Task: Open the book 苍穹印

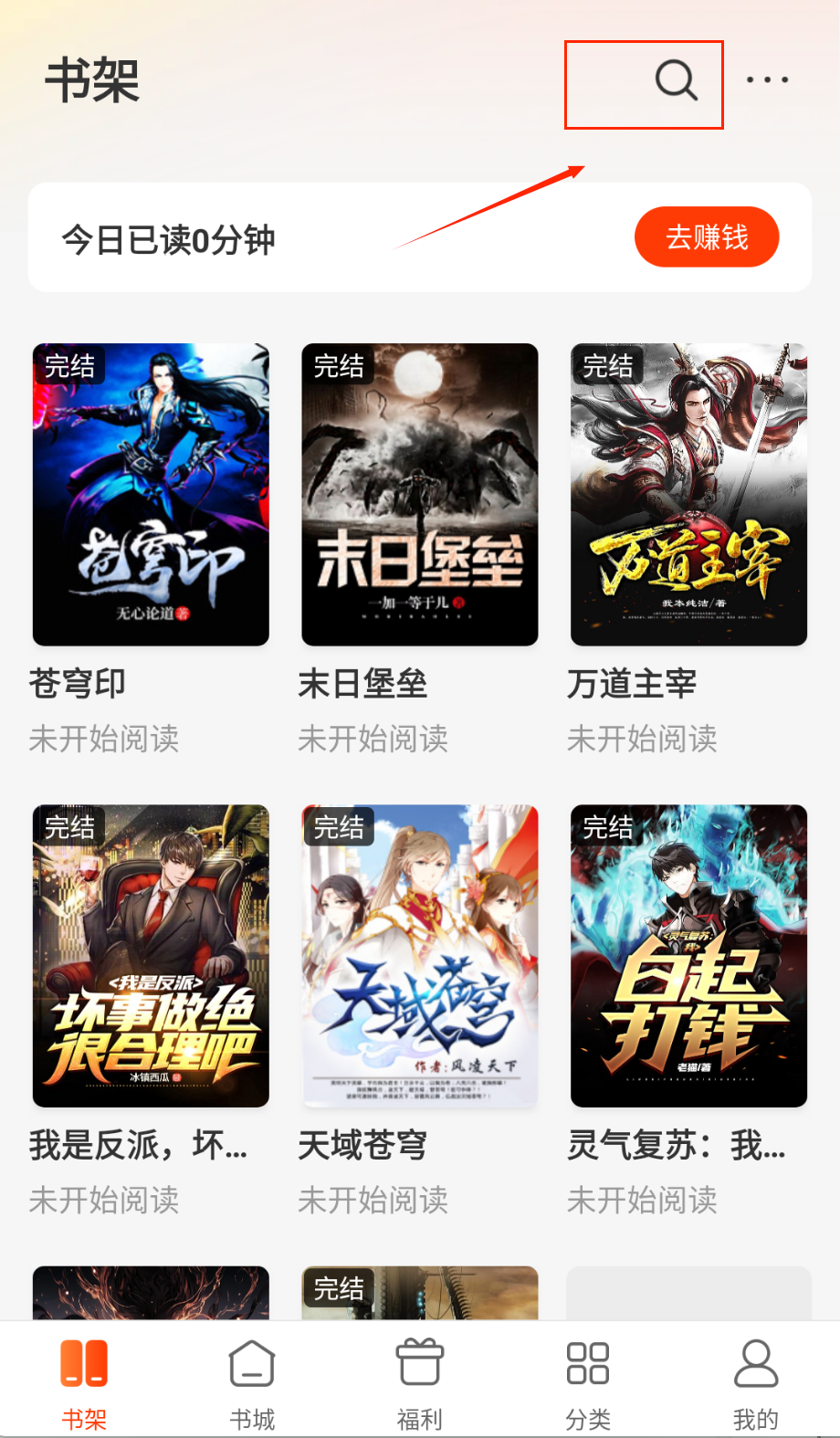Action: point(151,494)
